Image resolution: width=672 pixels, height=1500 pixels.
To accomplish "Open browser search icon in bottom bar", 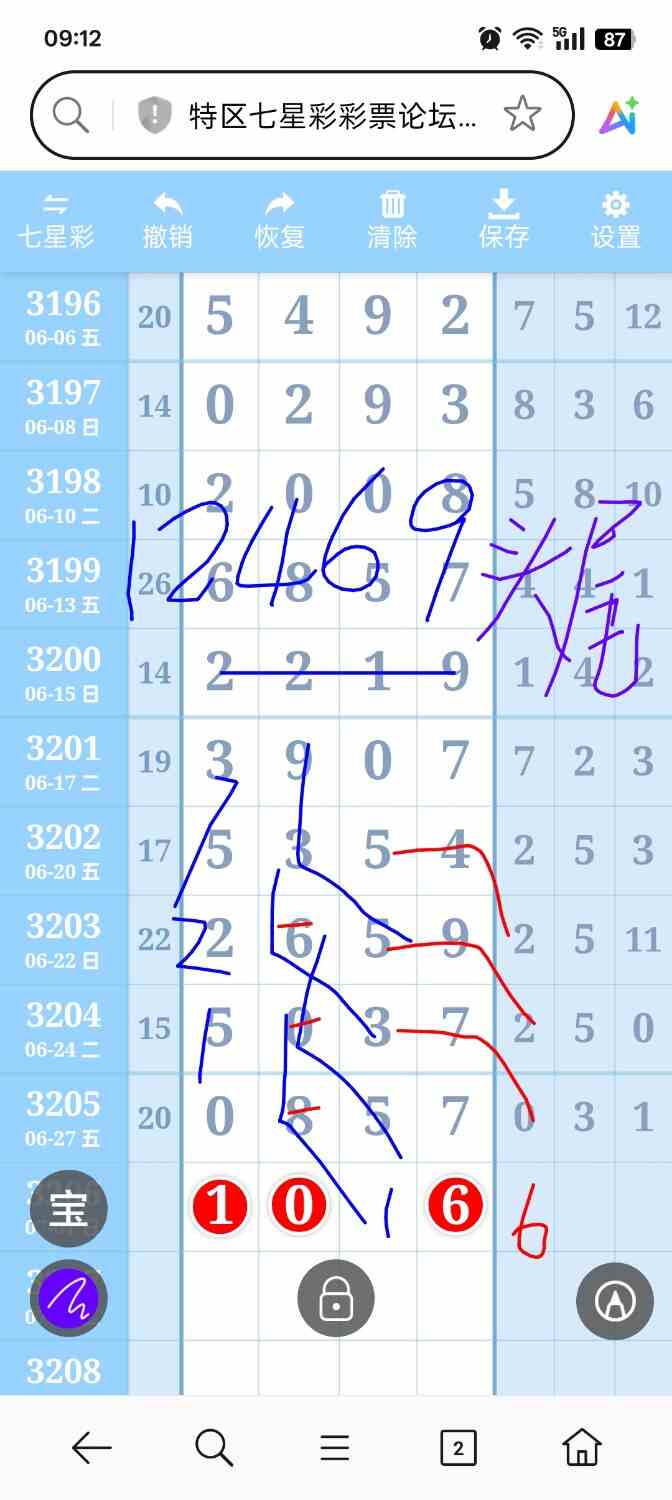I will click(214, 1447).
